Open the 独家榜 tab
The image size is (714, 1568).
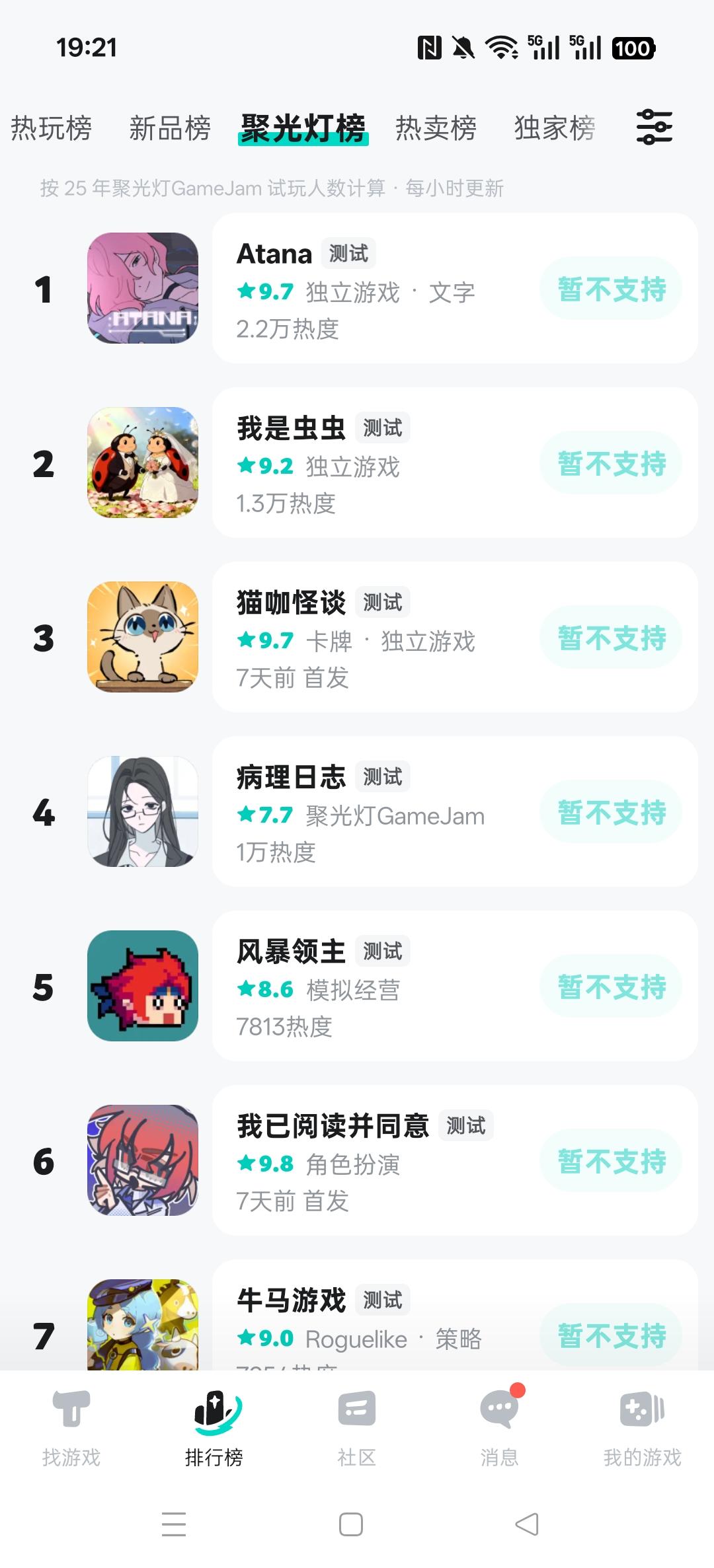(x=555, y=127)
